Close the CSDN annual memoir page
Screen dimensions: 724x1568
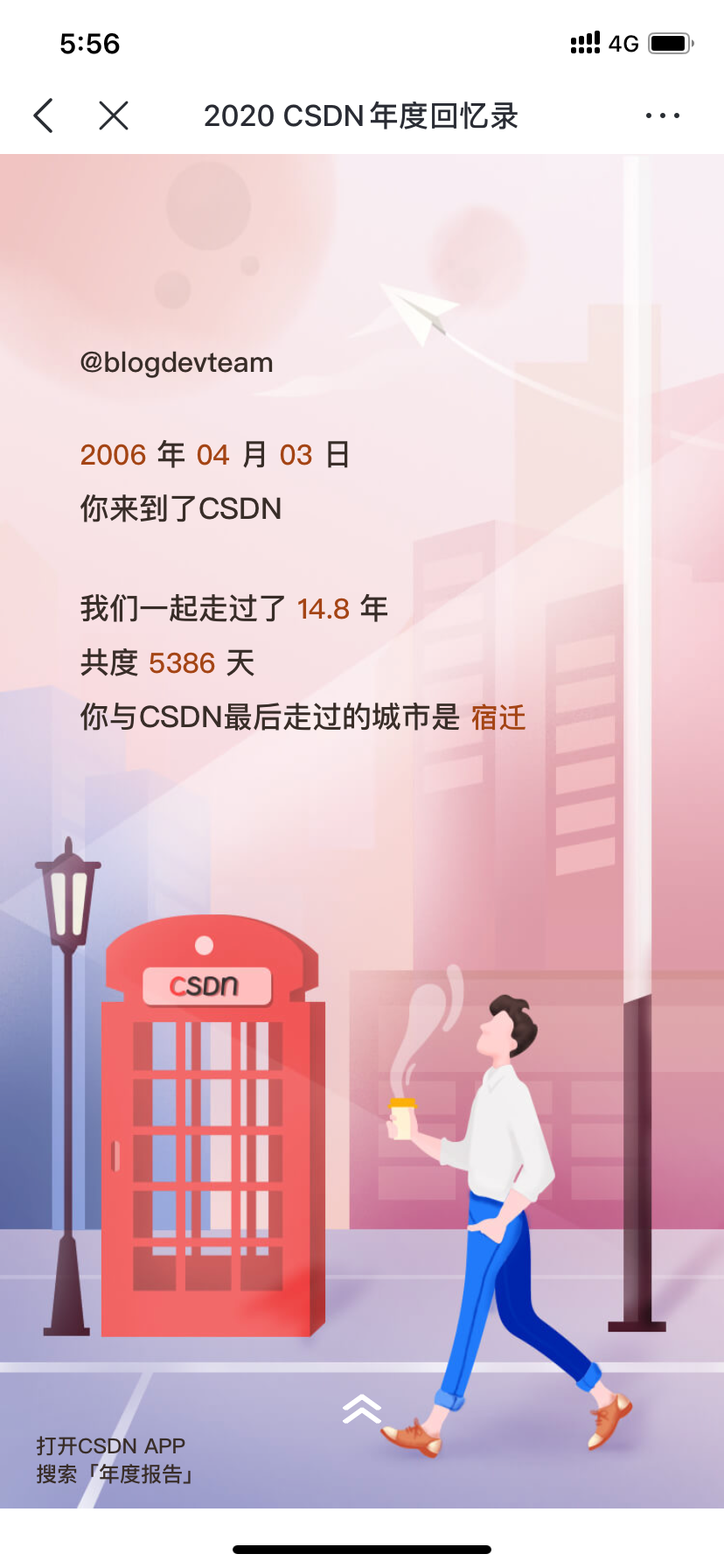(114, 115)
